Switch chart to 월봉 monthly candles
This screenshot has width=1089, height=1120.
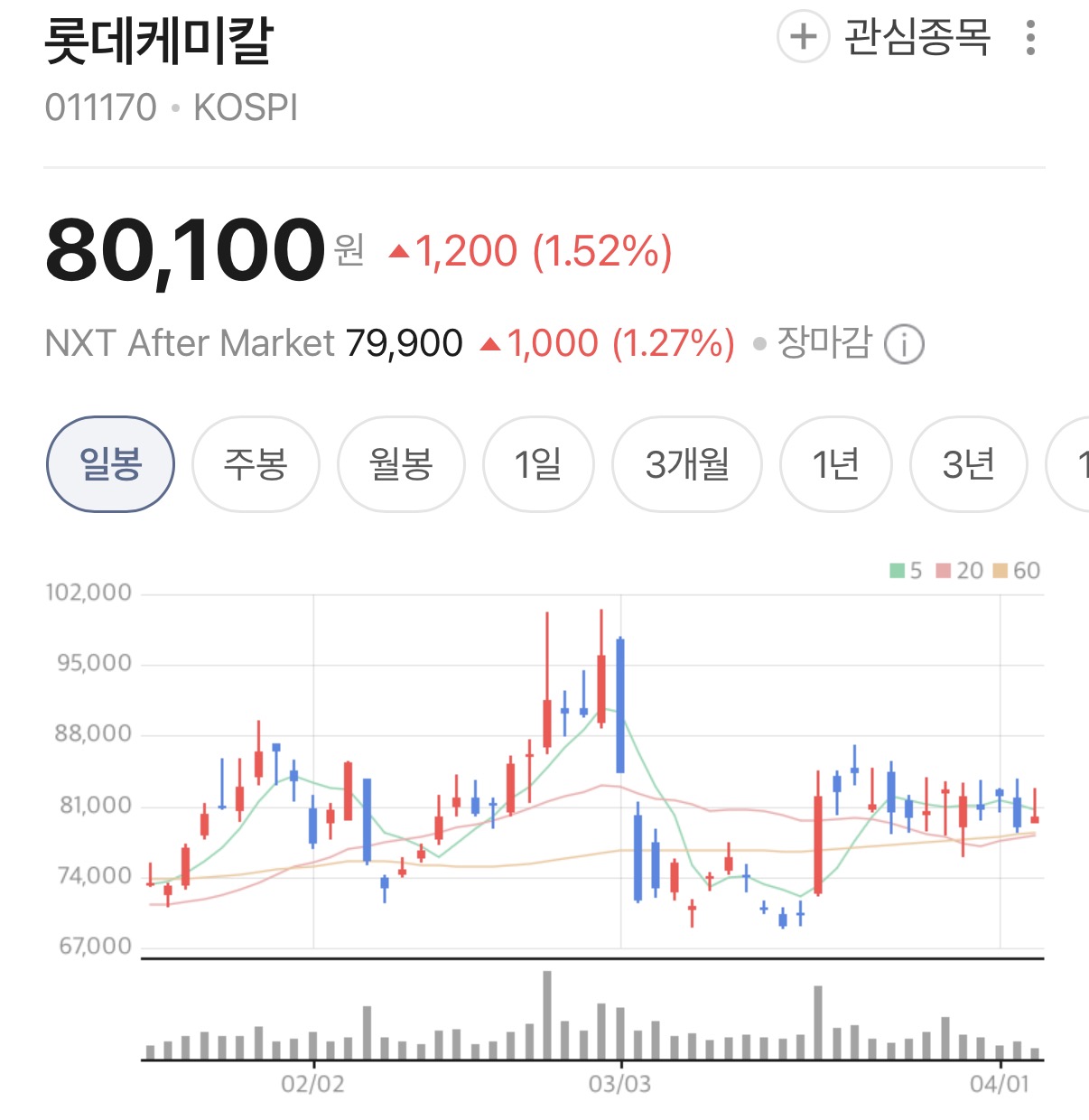[401, 464]
